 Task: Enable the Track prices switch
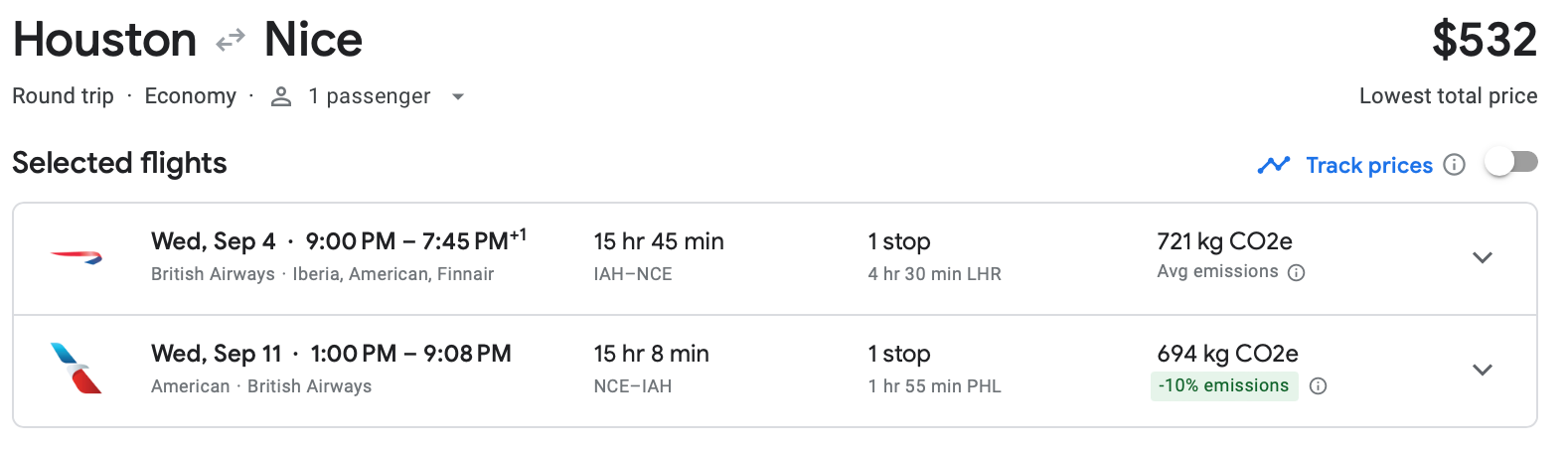[x=1510, y=163]
